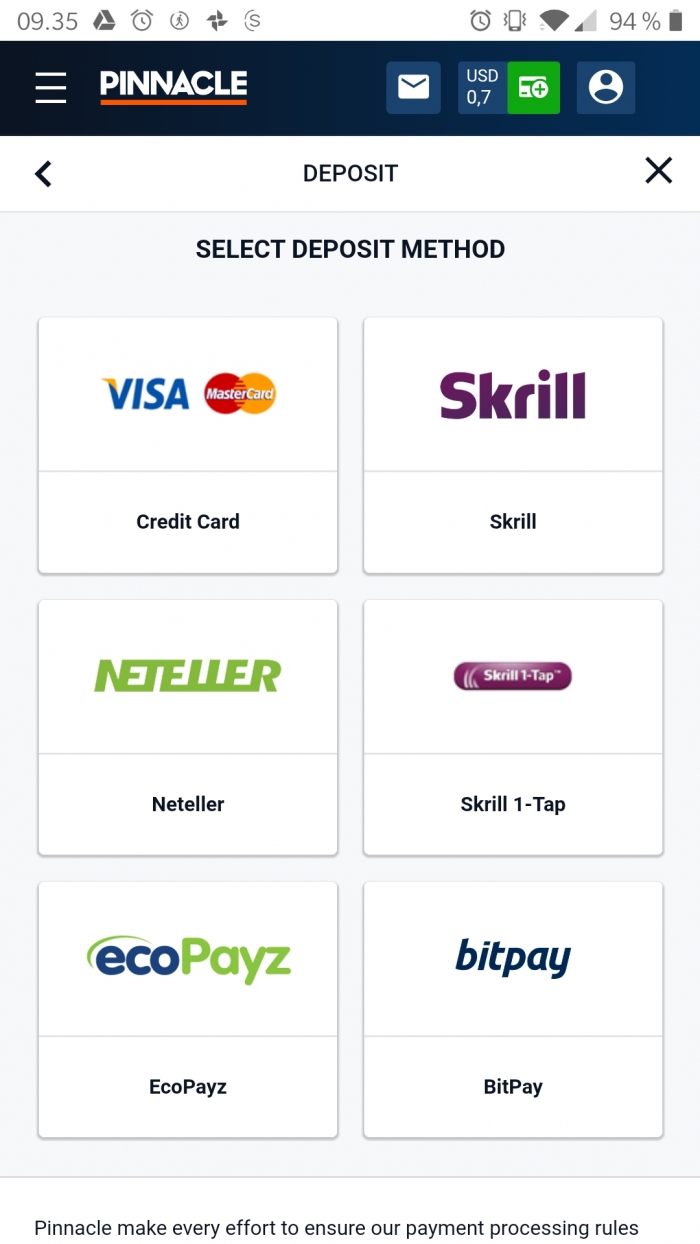Close the Deposit screen
Screen dimensions: 700x1244
coord(658,171)
